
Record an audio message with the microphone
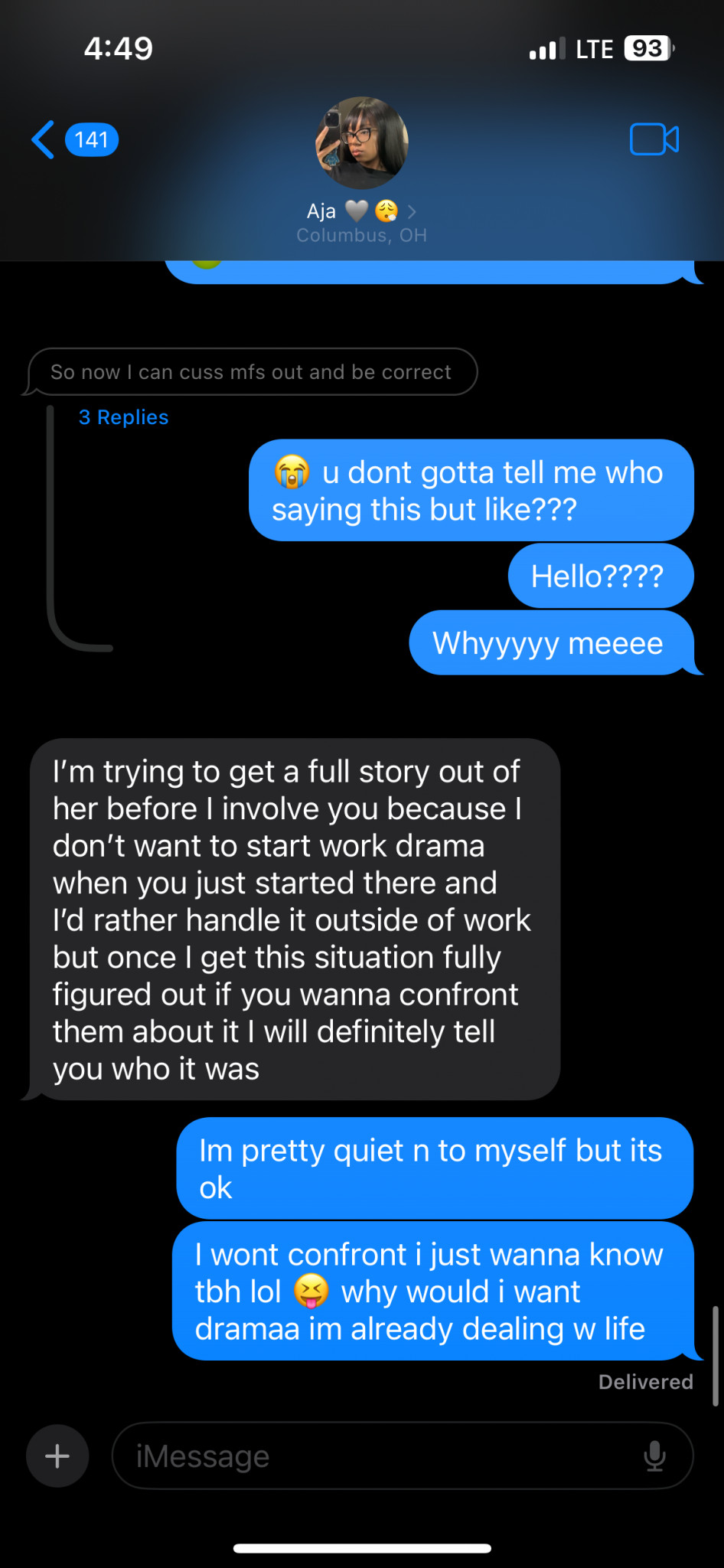(x=654, y=1455)
